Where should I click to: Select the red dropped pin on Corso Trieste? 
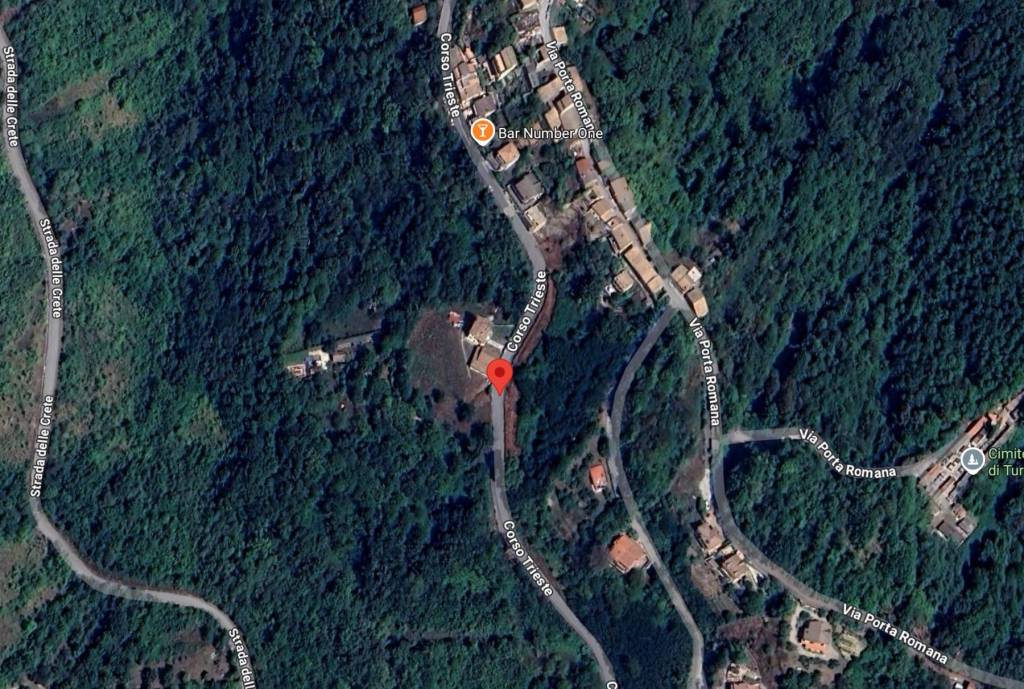tap(500, 375)
